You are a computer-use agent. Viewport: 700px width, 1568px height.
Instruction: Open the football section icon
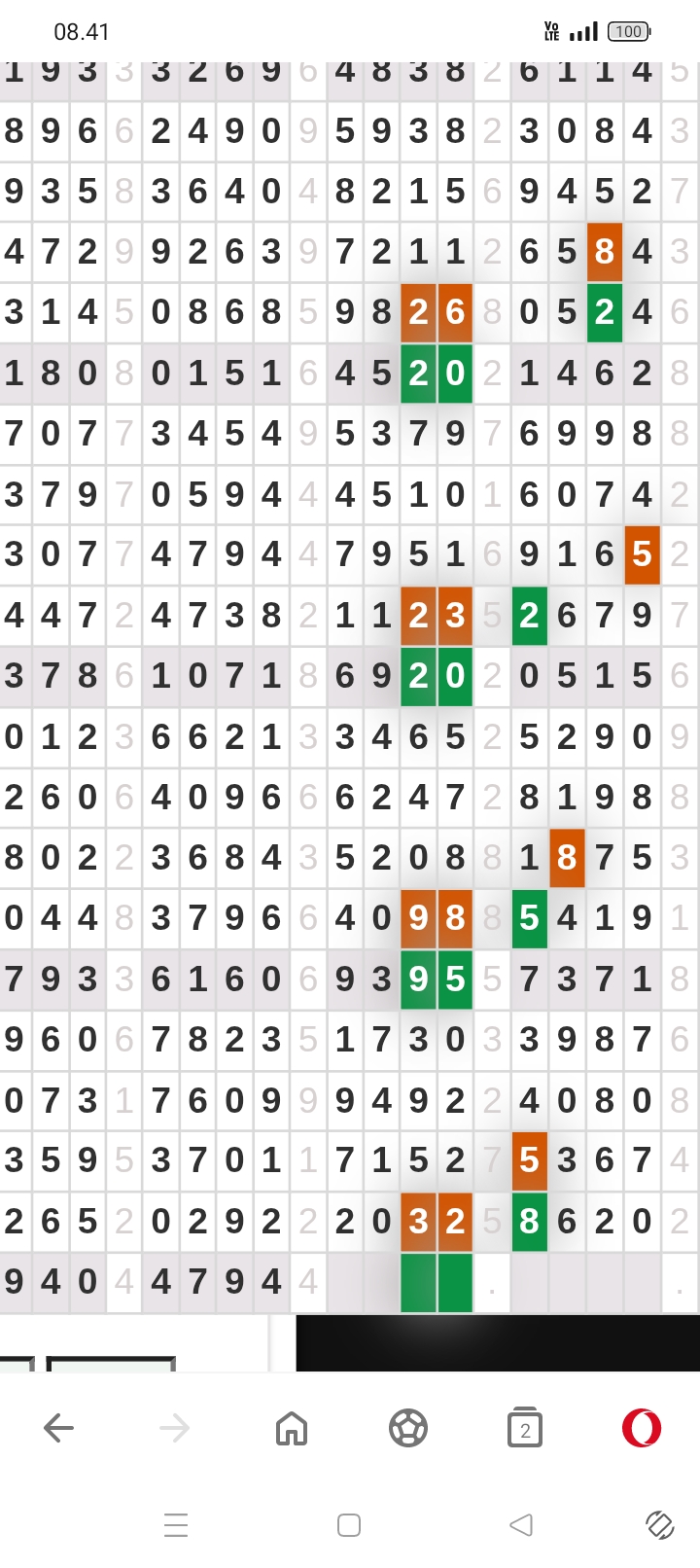point(408,1428)
